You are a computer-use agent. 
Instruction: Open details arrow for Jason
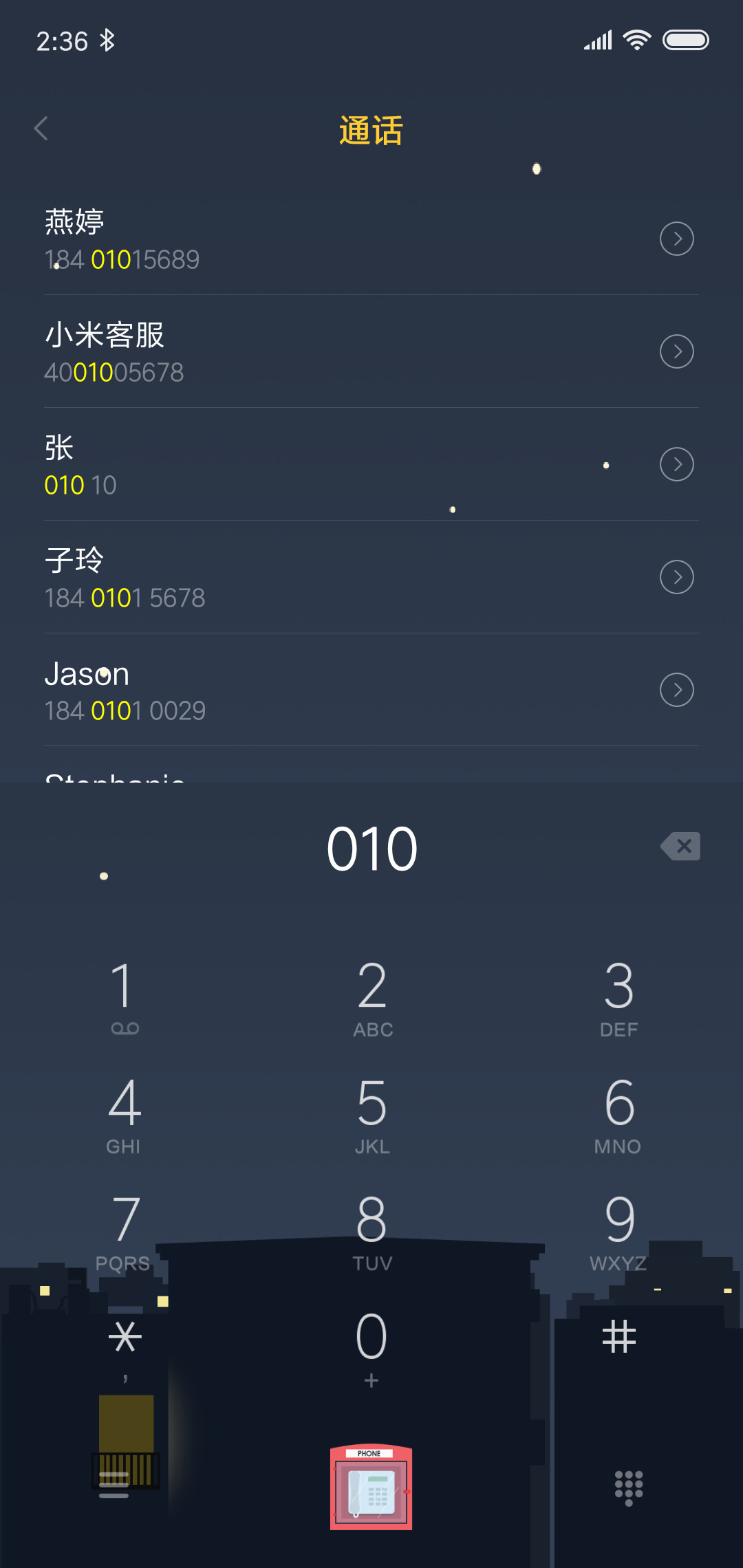point(677,690)
